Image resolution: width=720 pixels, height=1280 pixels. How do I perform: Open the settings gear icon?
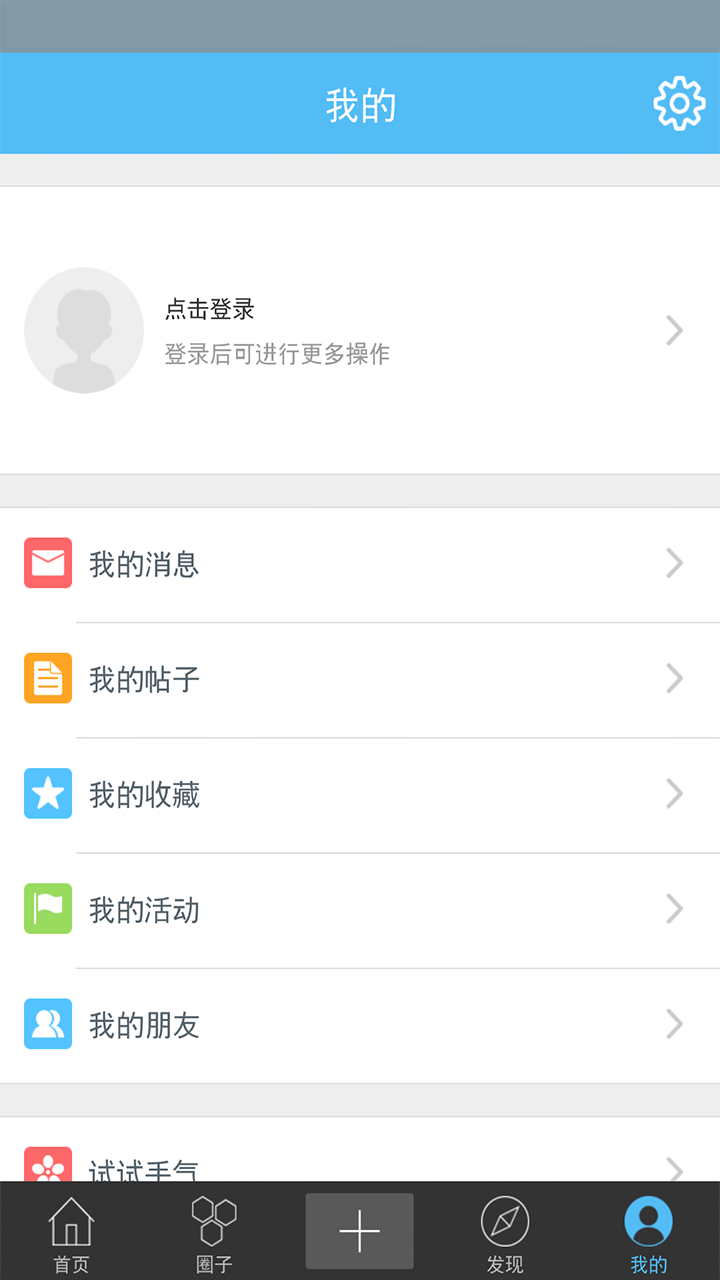(x=679, y=103)
